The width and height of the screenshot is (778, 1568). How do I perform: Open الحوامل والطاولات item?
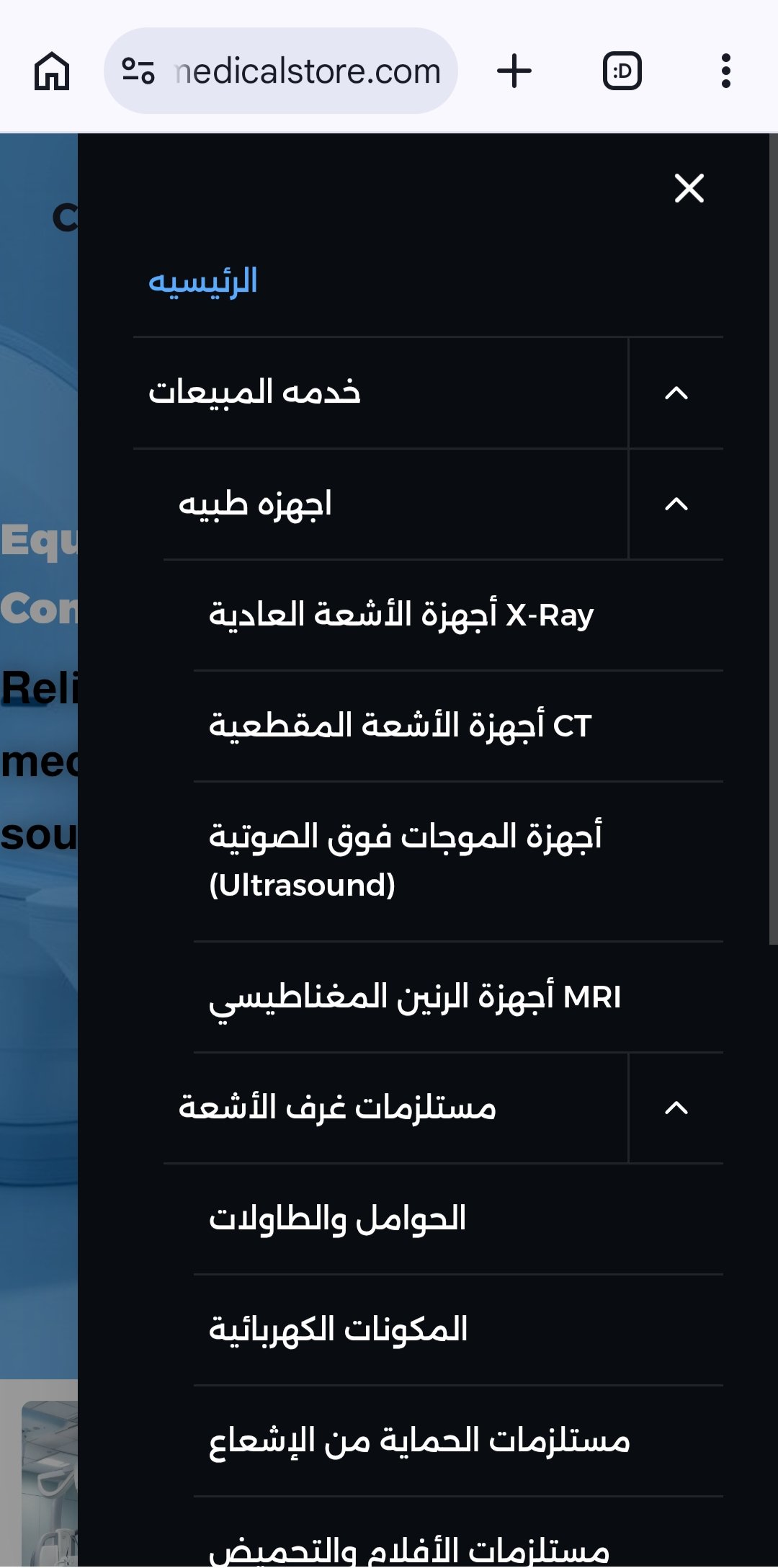pyautogui.click(x=337, y=1219)
